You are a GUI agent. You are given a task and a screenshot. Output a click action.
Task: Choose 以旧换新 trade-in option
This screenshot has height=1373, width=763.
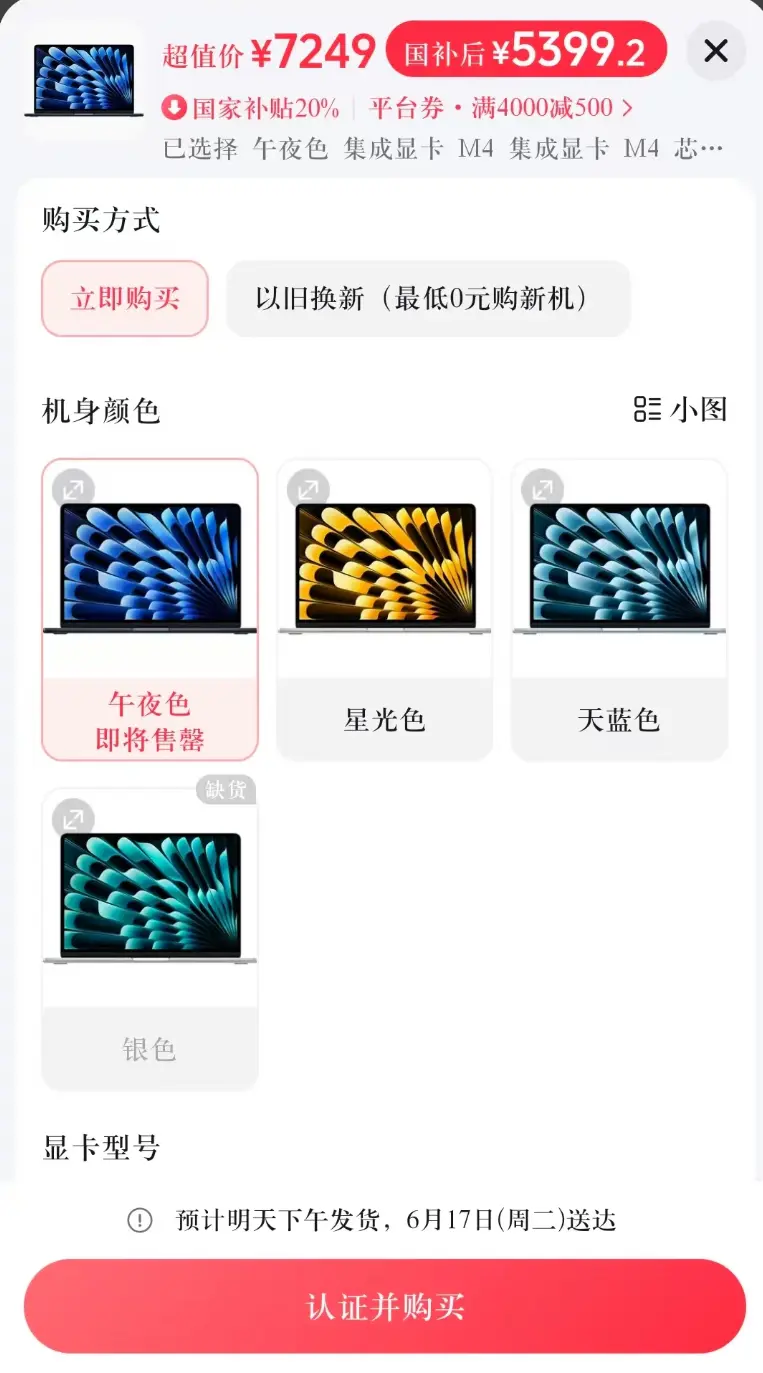[428, 298]
